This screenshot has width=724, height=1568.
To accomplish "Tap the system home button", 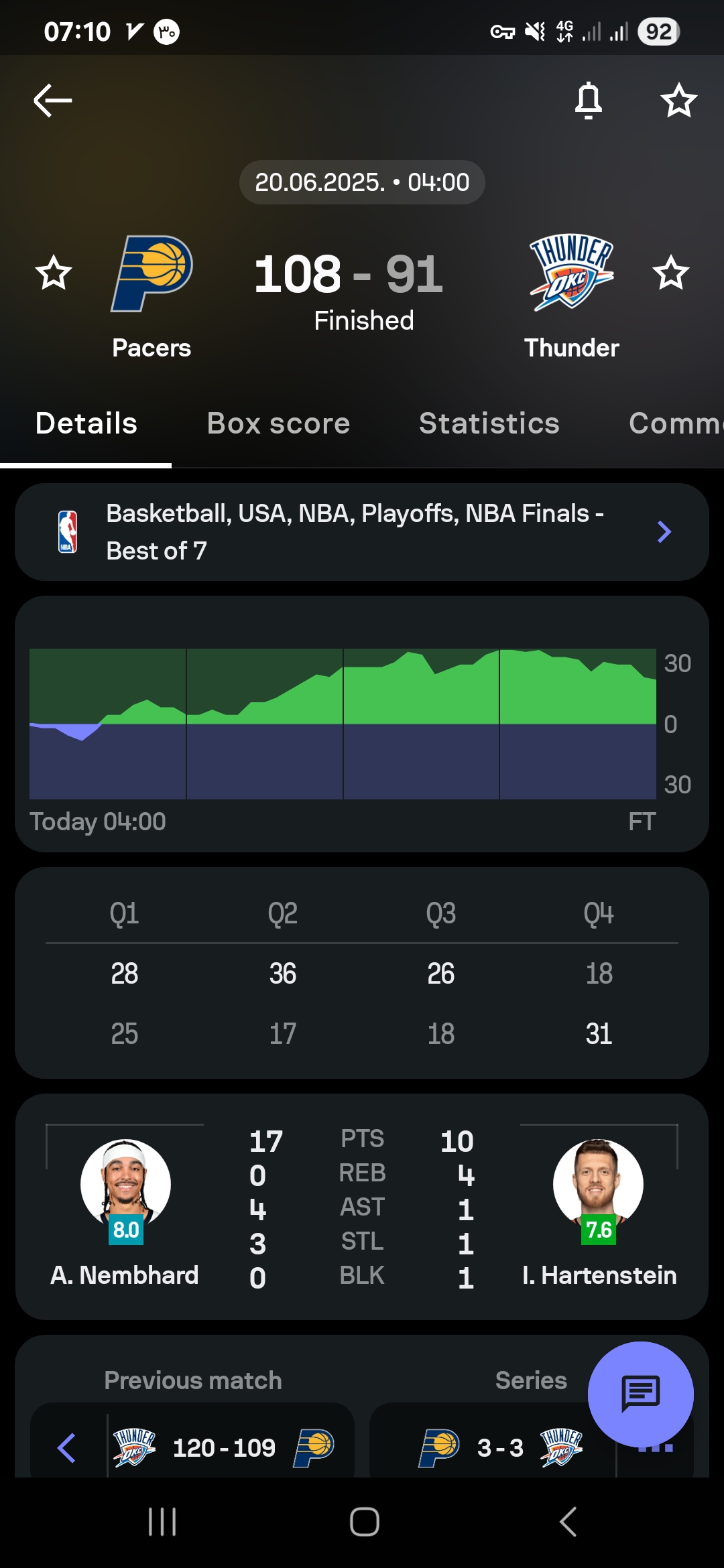I will 364,1522.
